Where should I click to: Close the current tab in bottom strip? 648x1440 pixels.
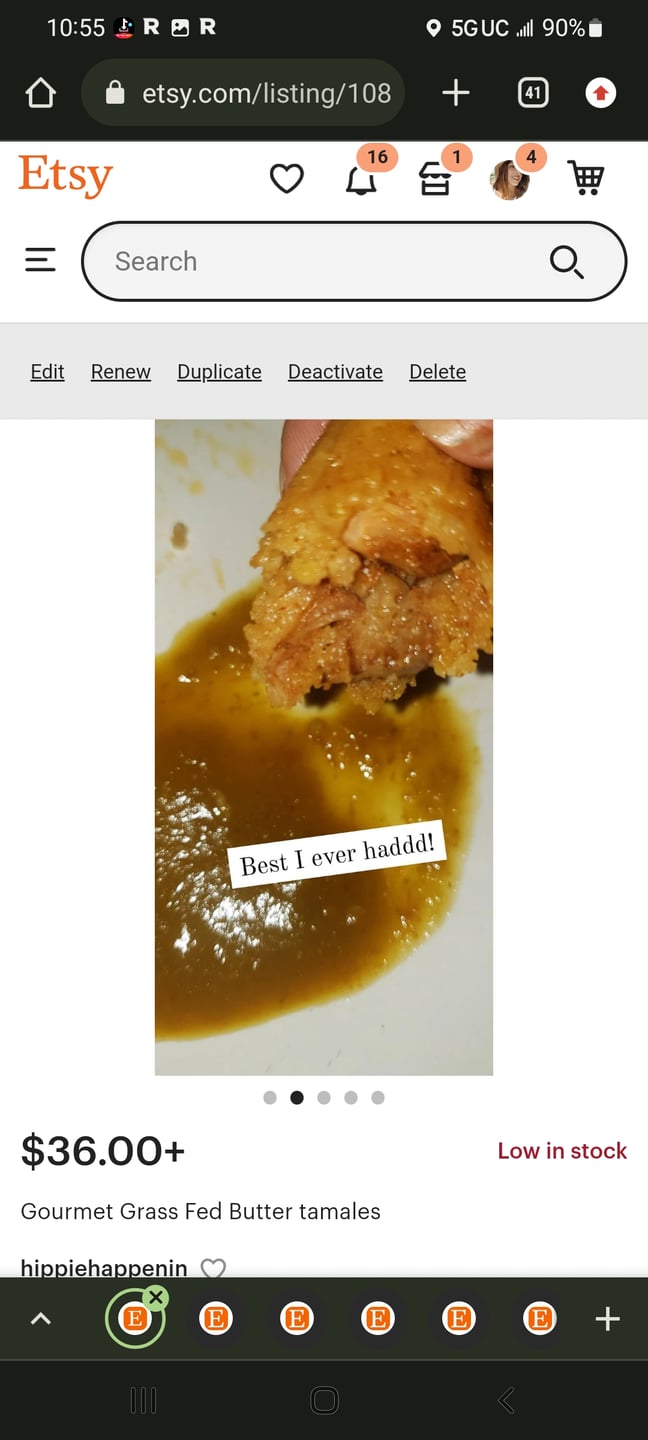(155, 1298)
